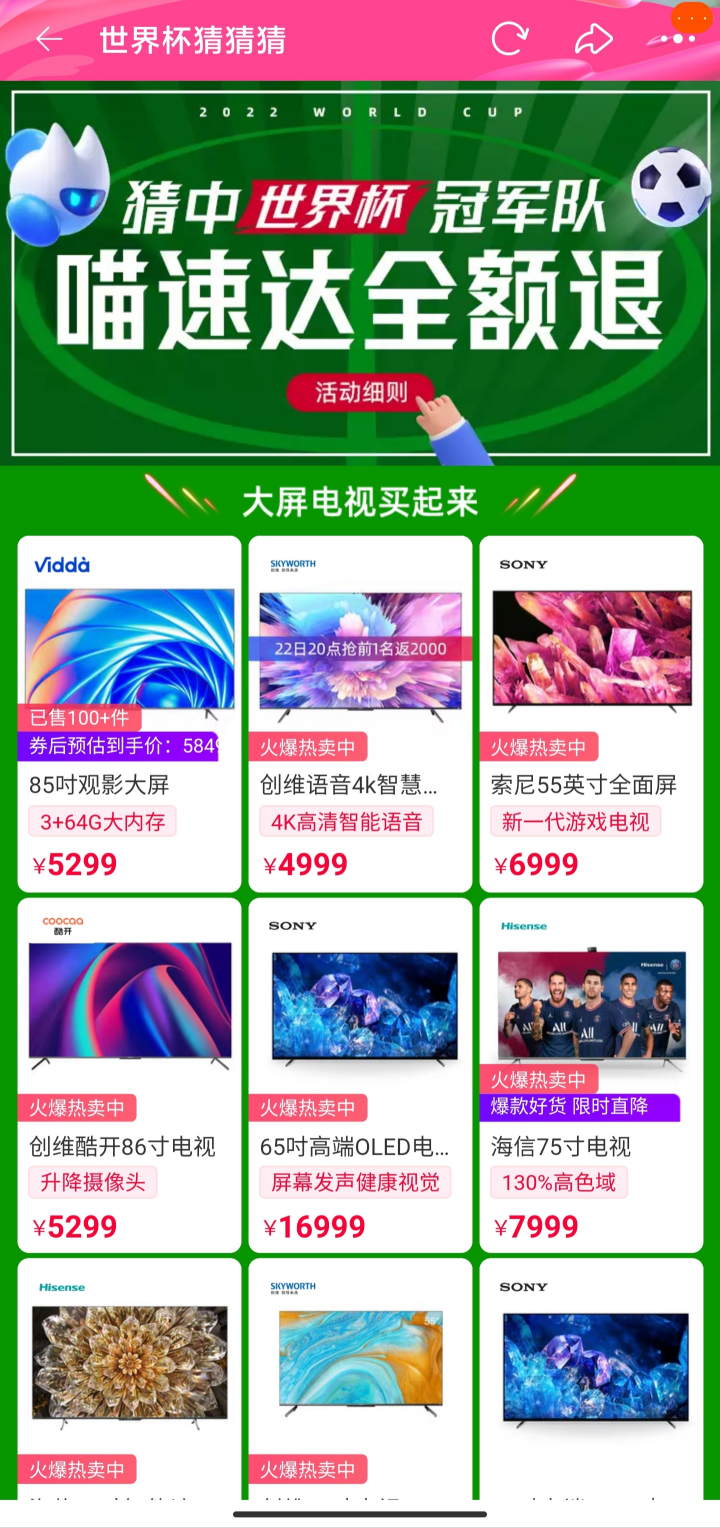Tap the share icon in the header
Screen dimensions: 720x1528
tap(595, 37)
